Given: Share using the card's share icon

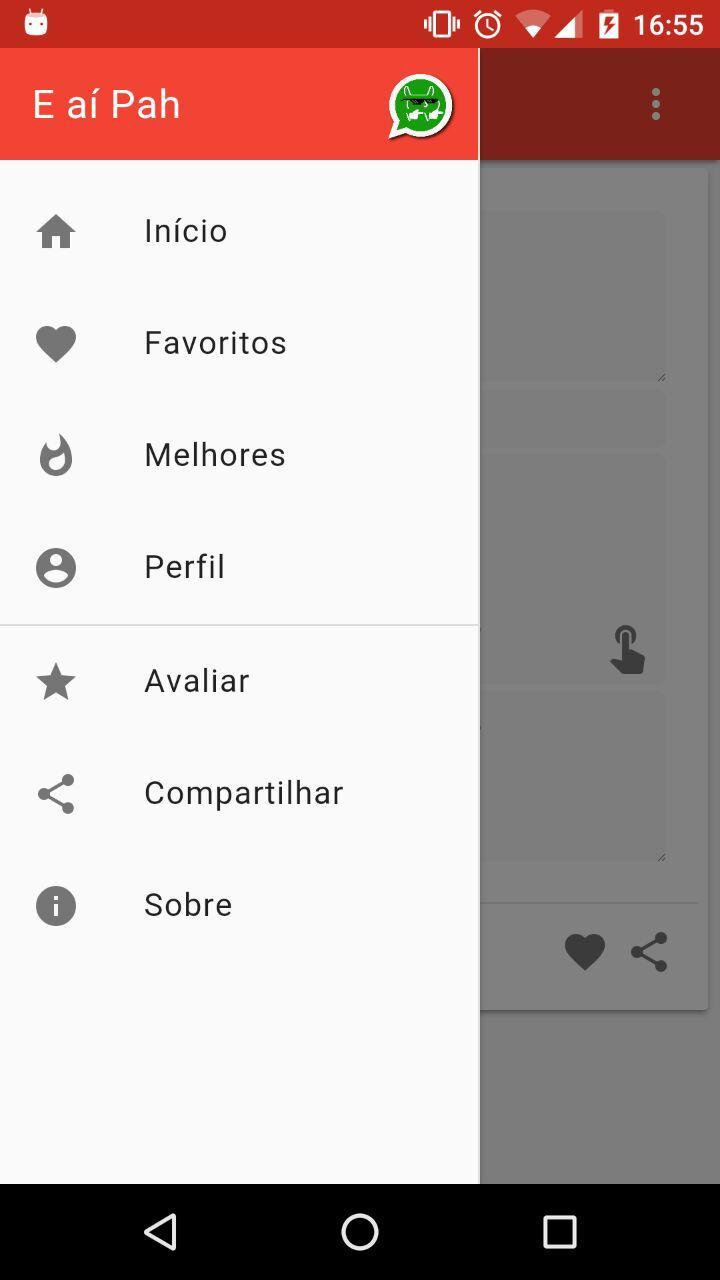Looking at the screenshot, I should (649, 952).
